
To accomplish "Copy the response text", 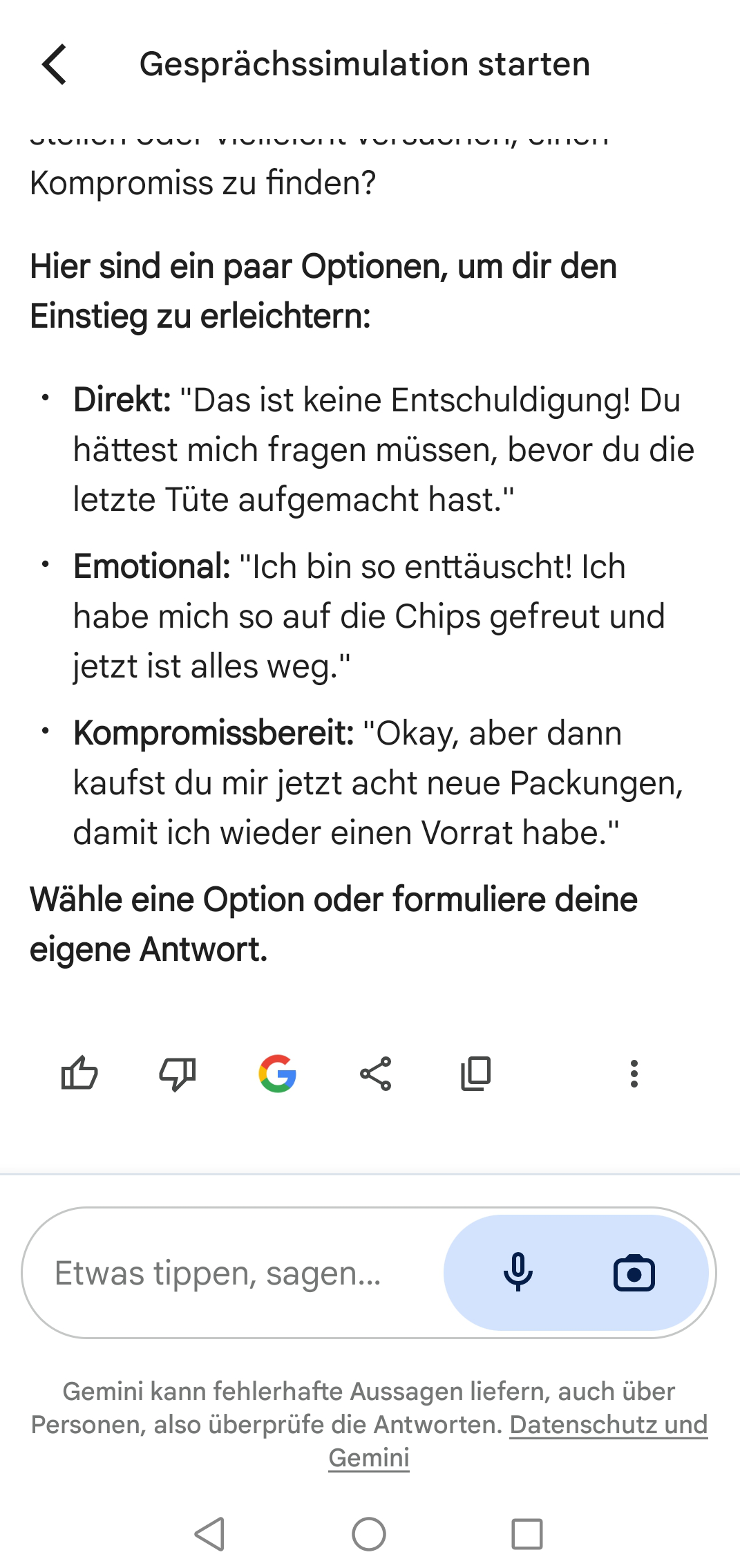I will click(x=475, y=1074).
